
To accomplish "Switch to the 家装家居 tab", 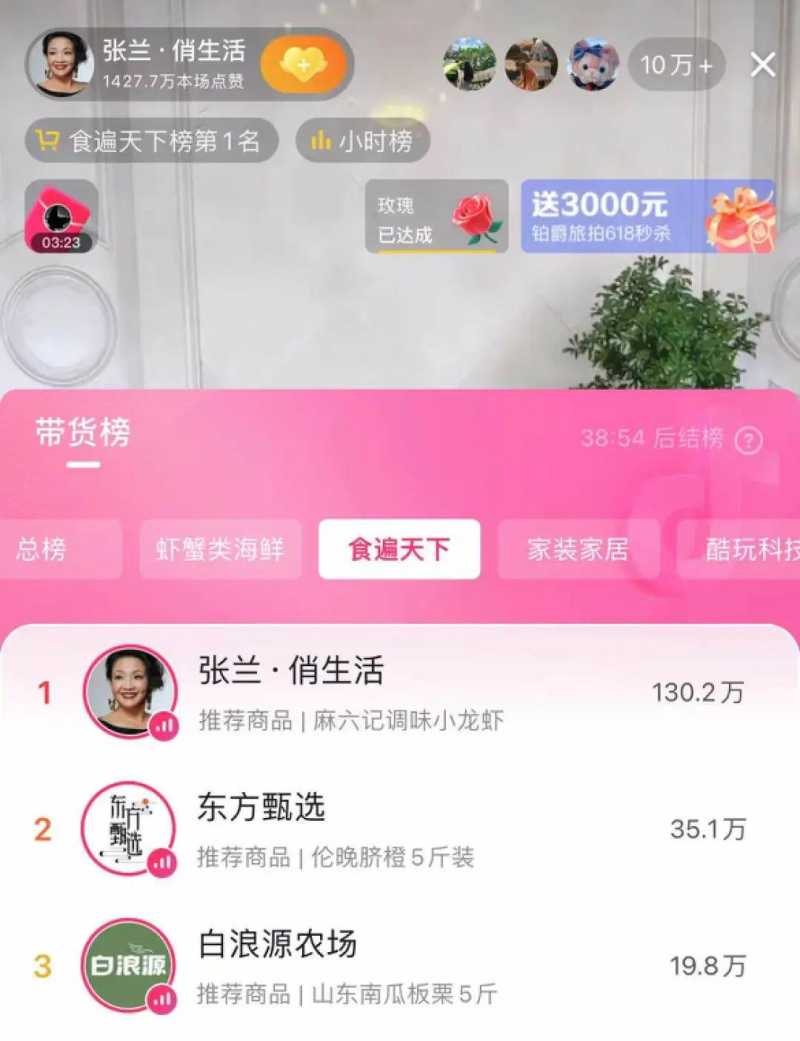I will (578, 549).
